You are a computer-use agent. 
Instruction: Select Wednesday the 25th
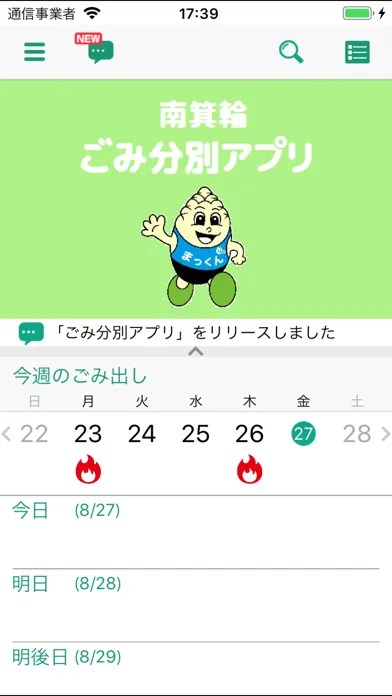pyautogui.click(x=196, y=434)
